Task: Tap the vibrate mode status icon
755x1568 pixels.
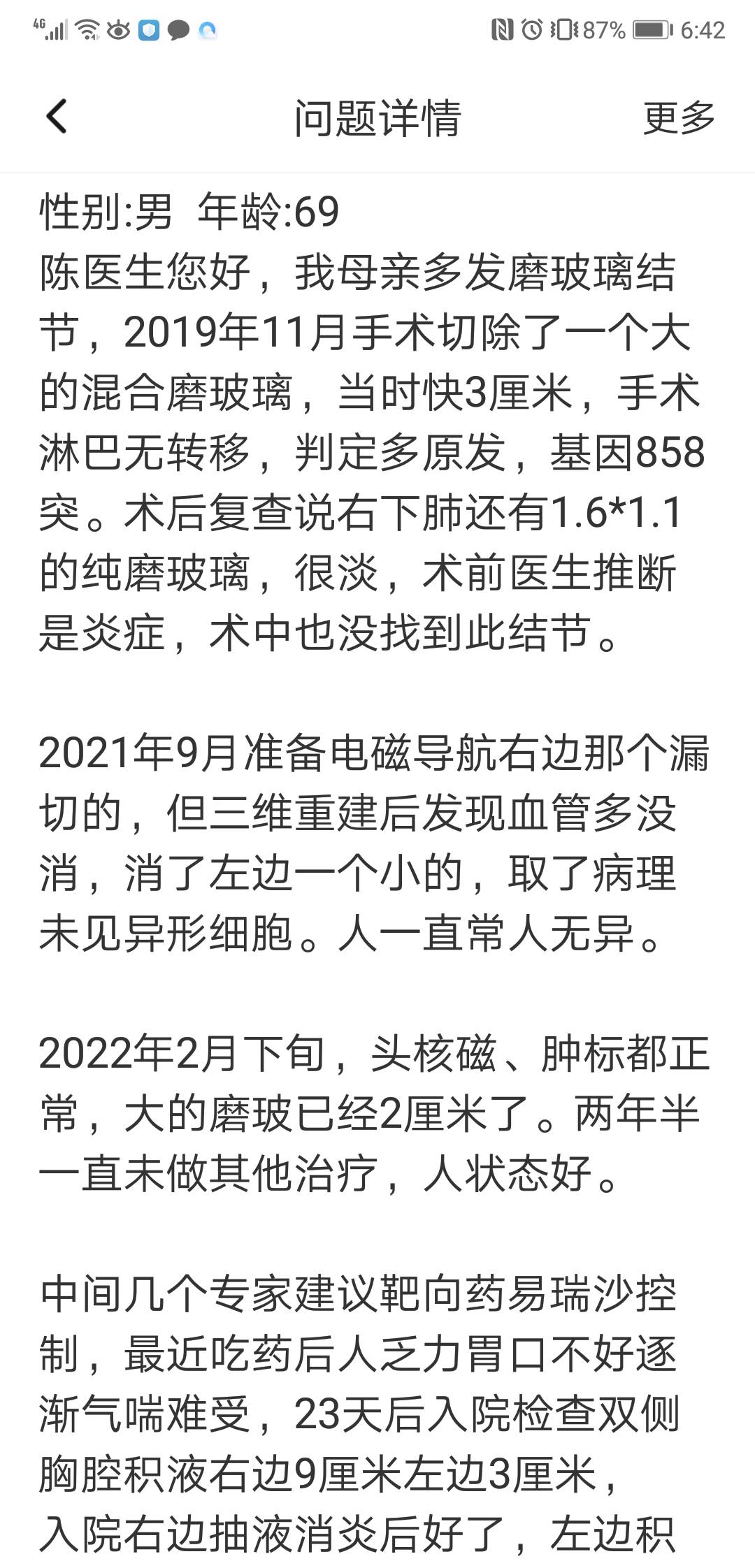Action: point(563,30)
